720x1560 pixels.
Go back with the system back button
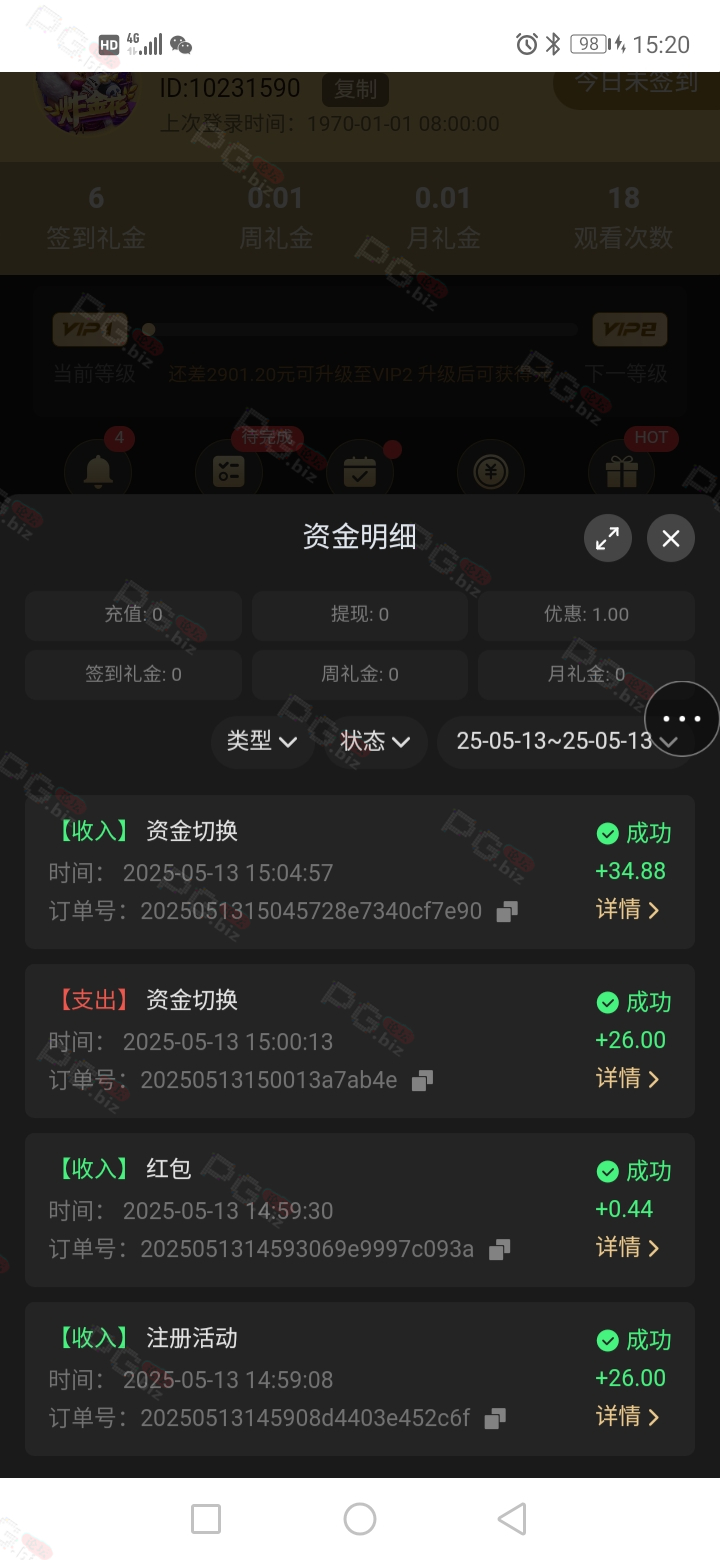coord(512,1519)
